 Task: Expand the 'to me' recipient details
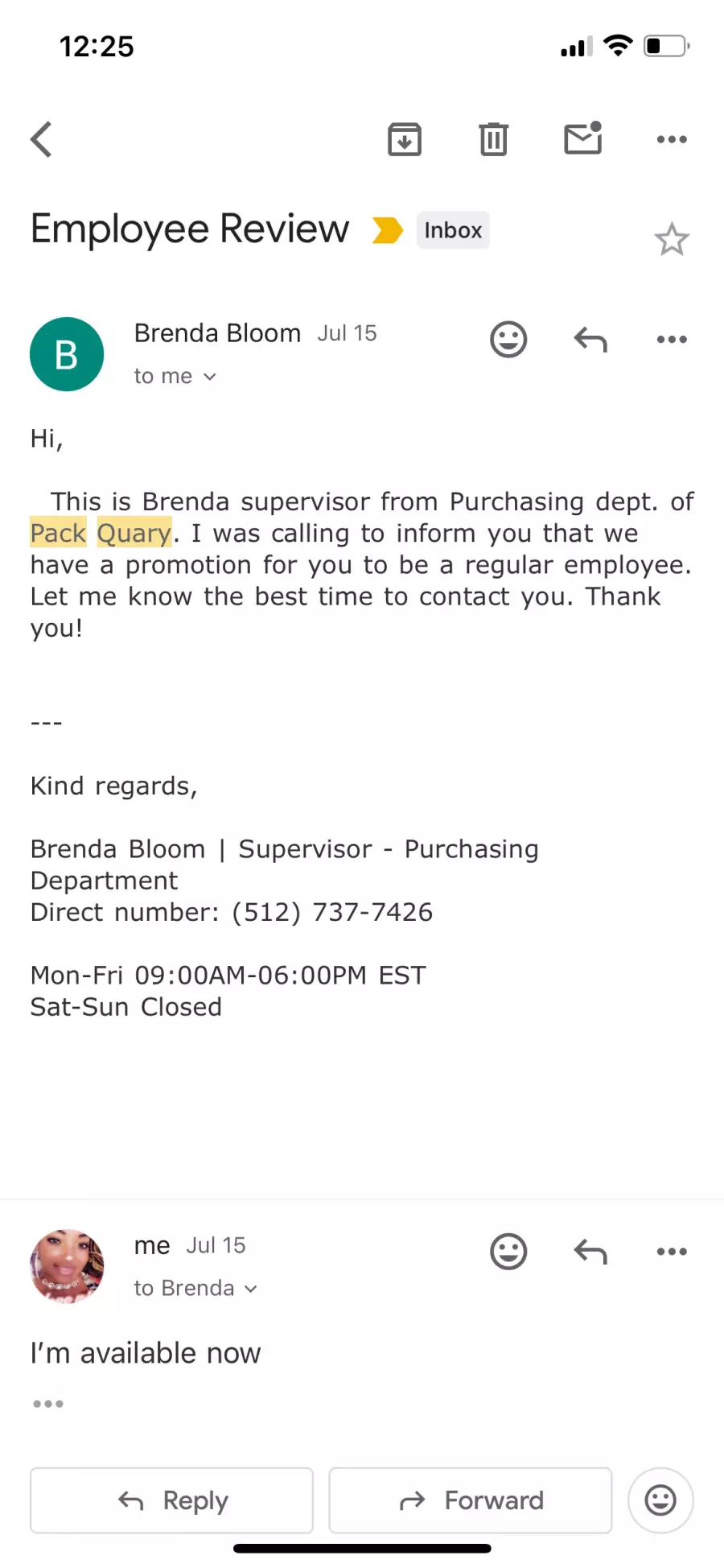[x=175, y=376]
